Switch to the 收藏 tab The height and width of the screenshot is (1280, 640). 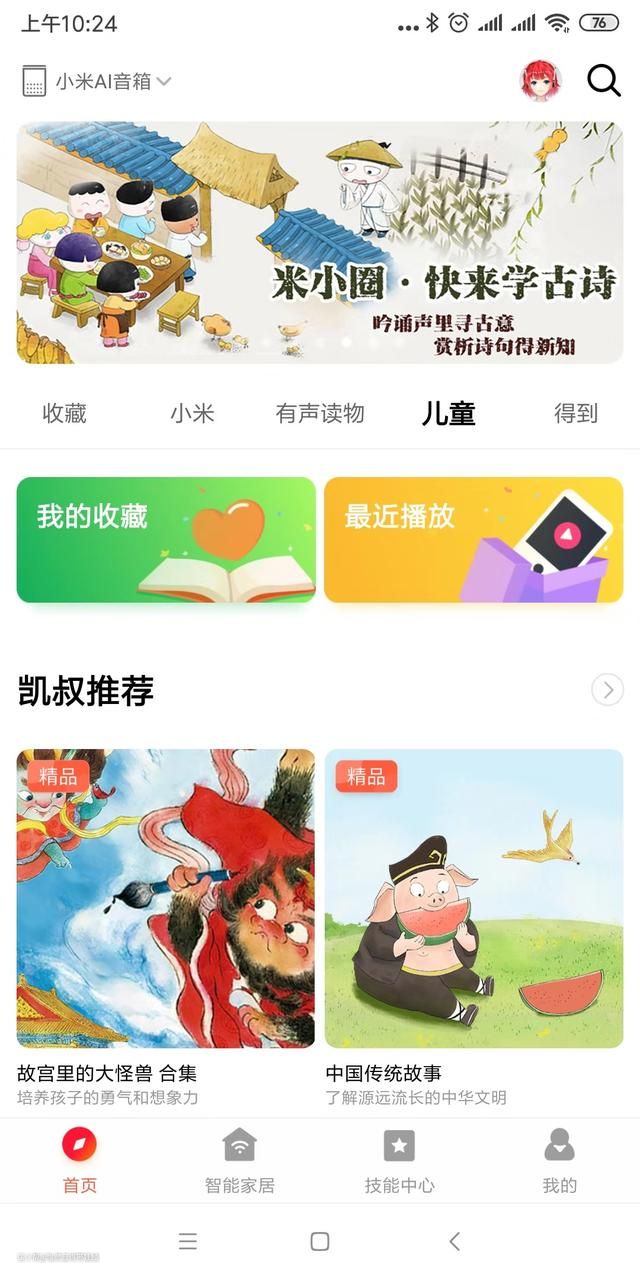[65, 413]
